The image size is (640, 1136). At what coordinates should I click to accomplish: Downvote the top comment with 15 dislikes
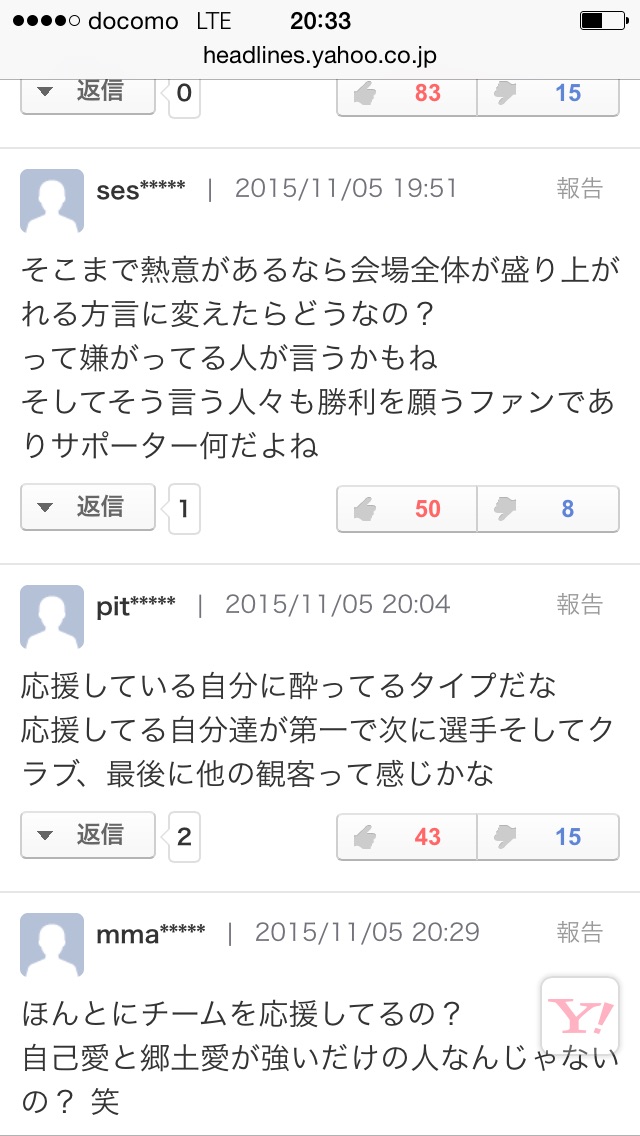[x=547, y=93]
